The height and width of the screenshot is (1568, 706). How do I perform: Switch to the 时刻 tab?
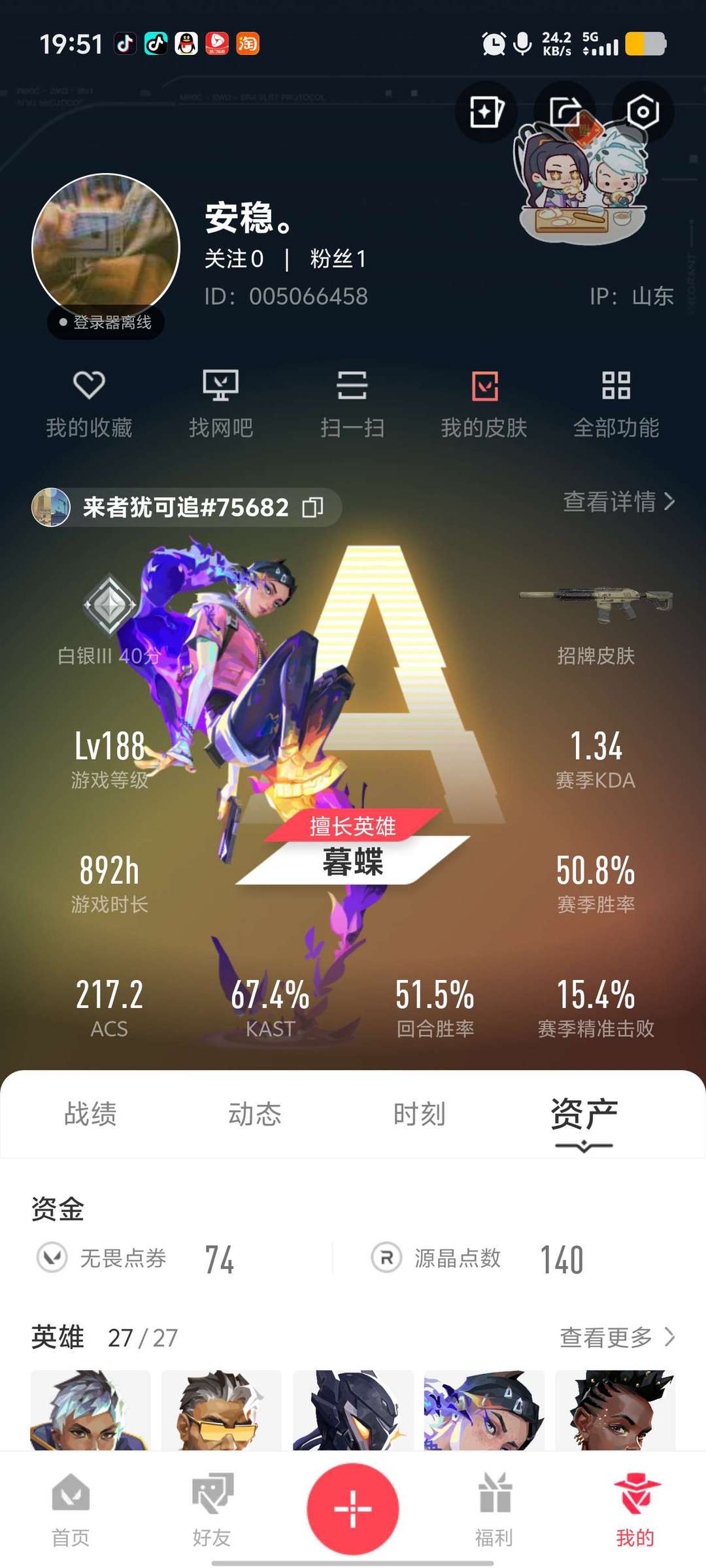point(419,1114)
